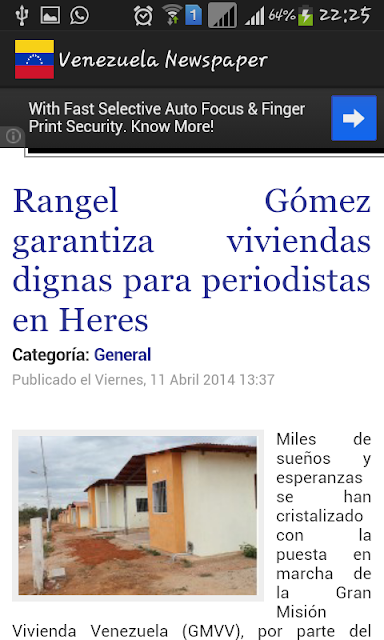Open the housing photo in the article
384x640 pixels.
coord(138,516)
